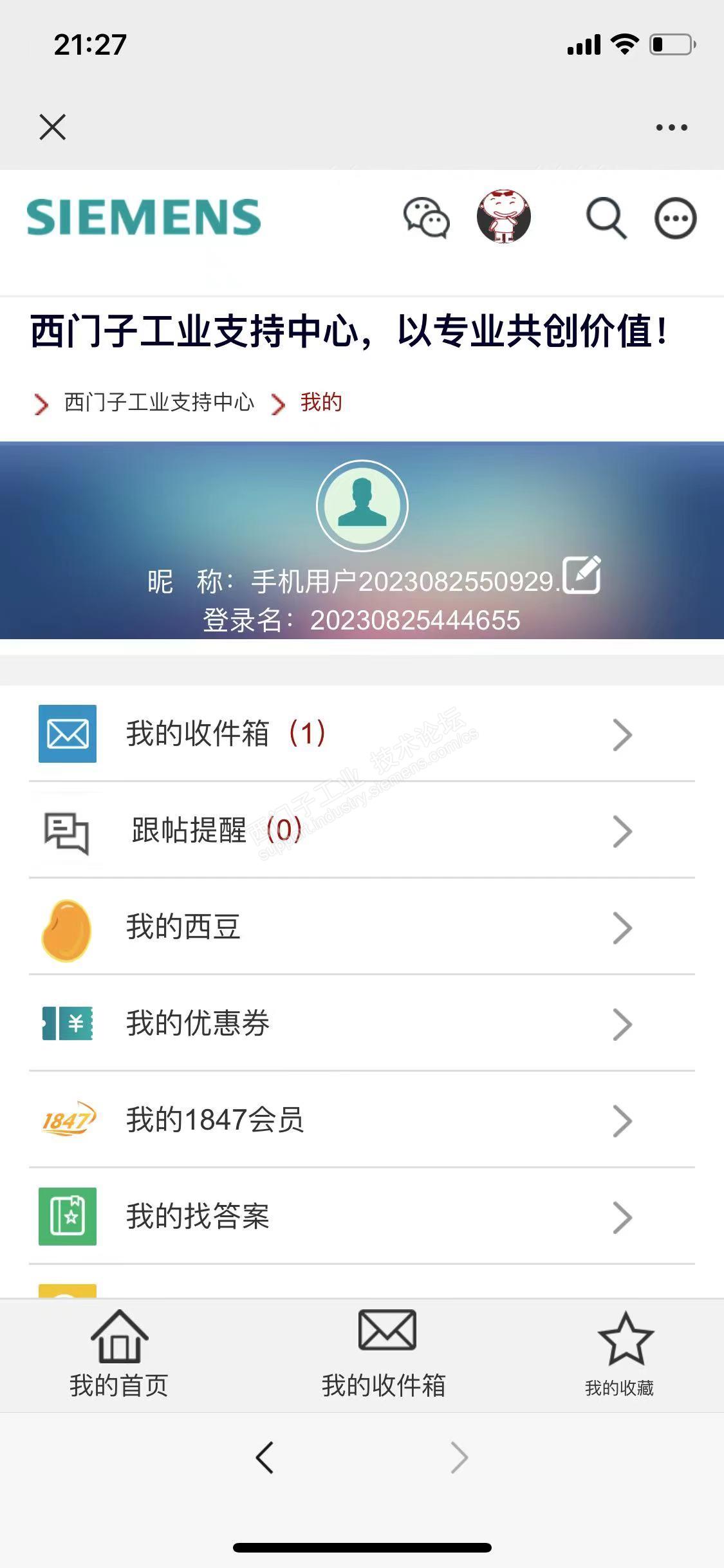Go to 西门子工业支持中心 breadcrumb link
724x1568 pixels.
click(x=159, y=402)
